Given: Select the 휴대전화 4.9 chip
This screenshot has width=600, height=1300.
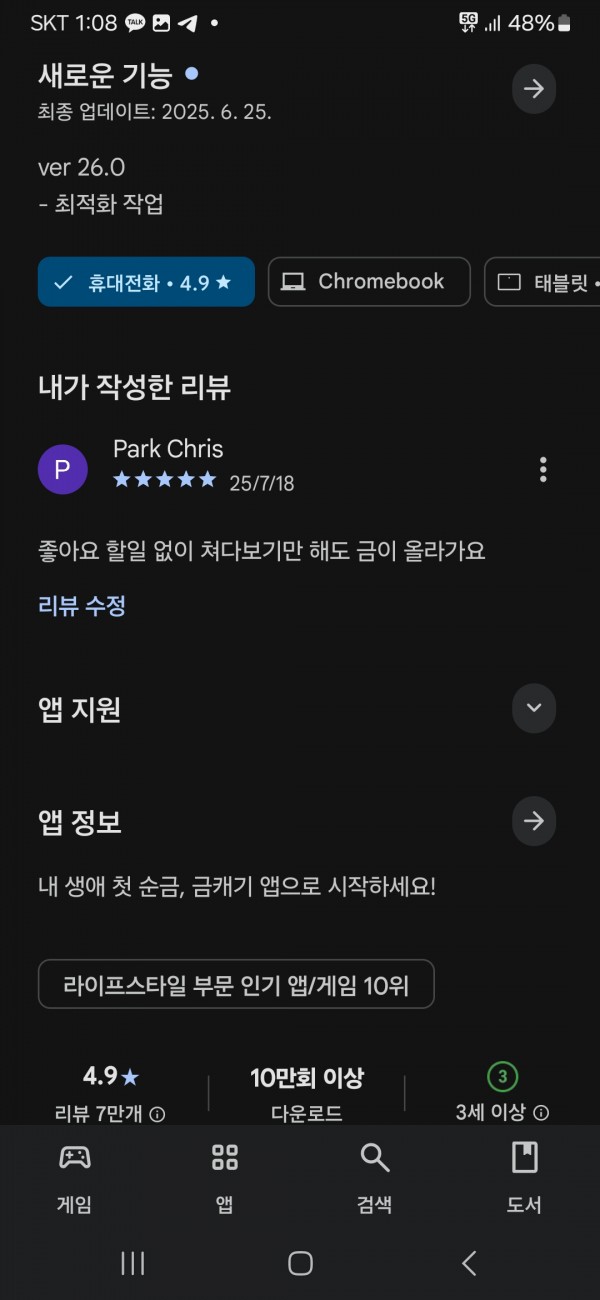Looking at the screenshot, I should click(146, 282).
